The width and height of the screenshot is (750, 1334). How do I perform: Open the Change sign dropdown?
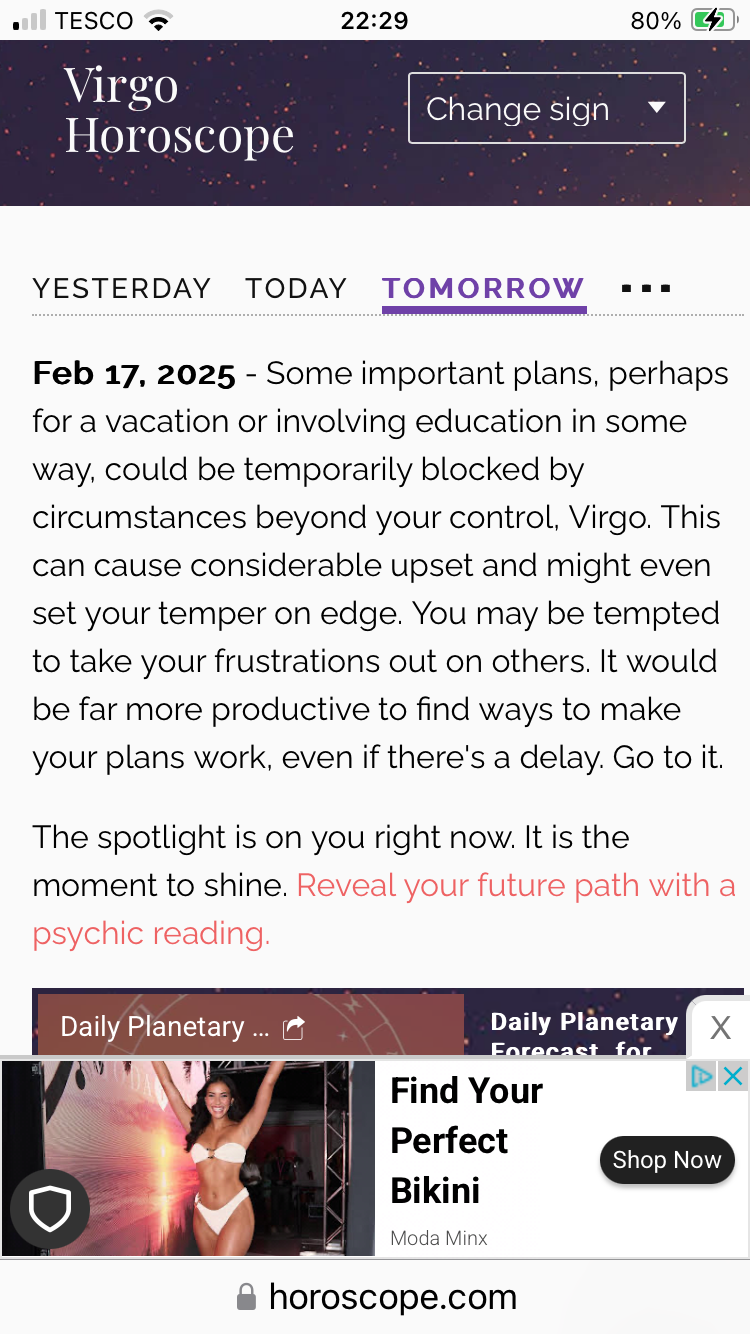click(546, 108)
